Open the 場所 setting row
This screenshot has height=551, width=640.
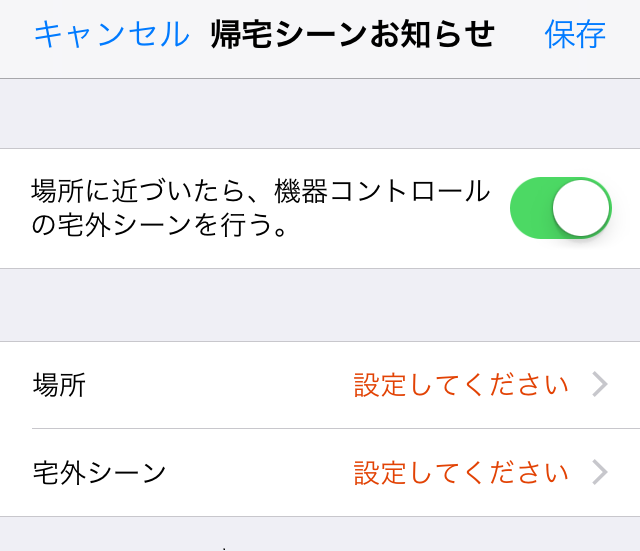(320, 385)
